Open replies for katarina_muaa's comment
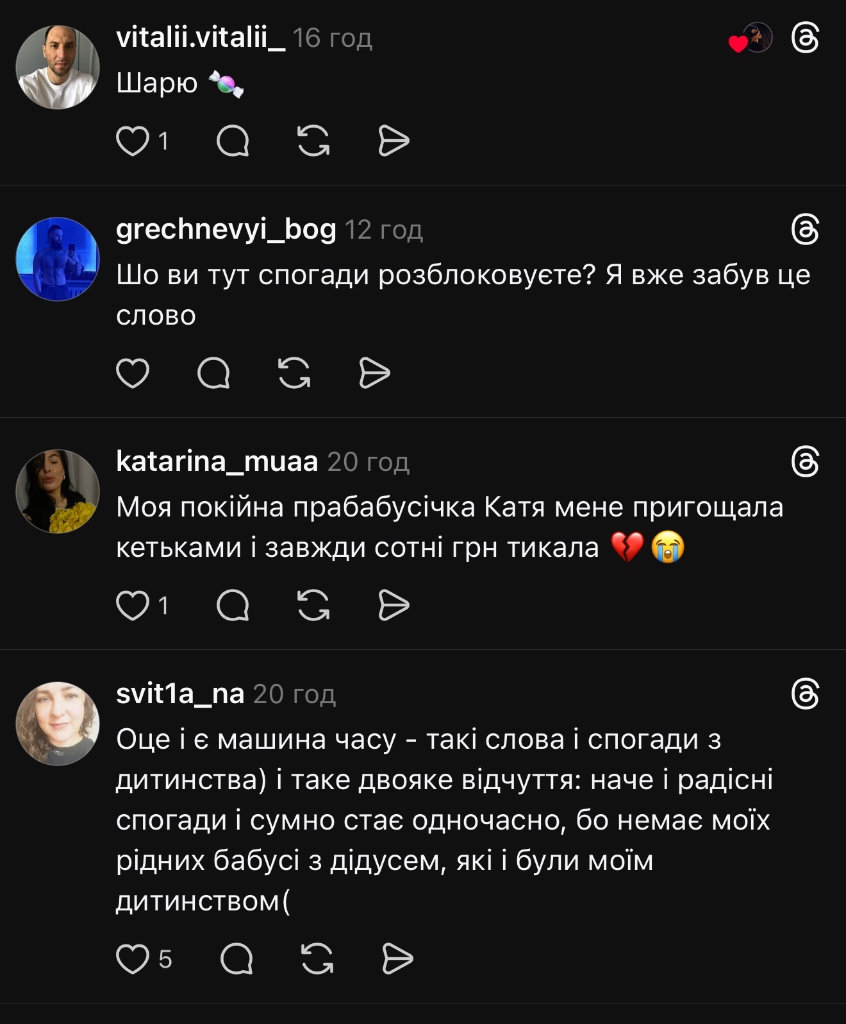 [x=233, y=605]
